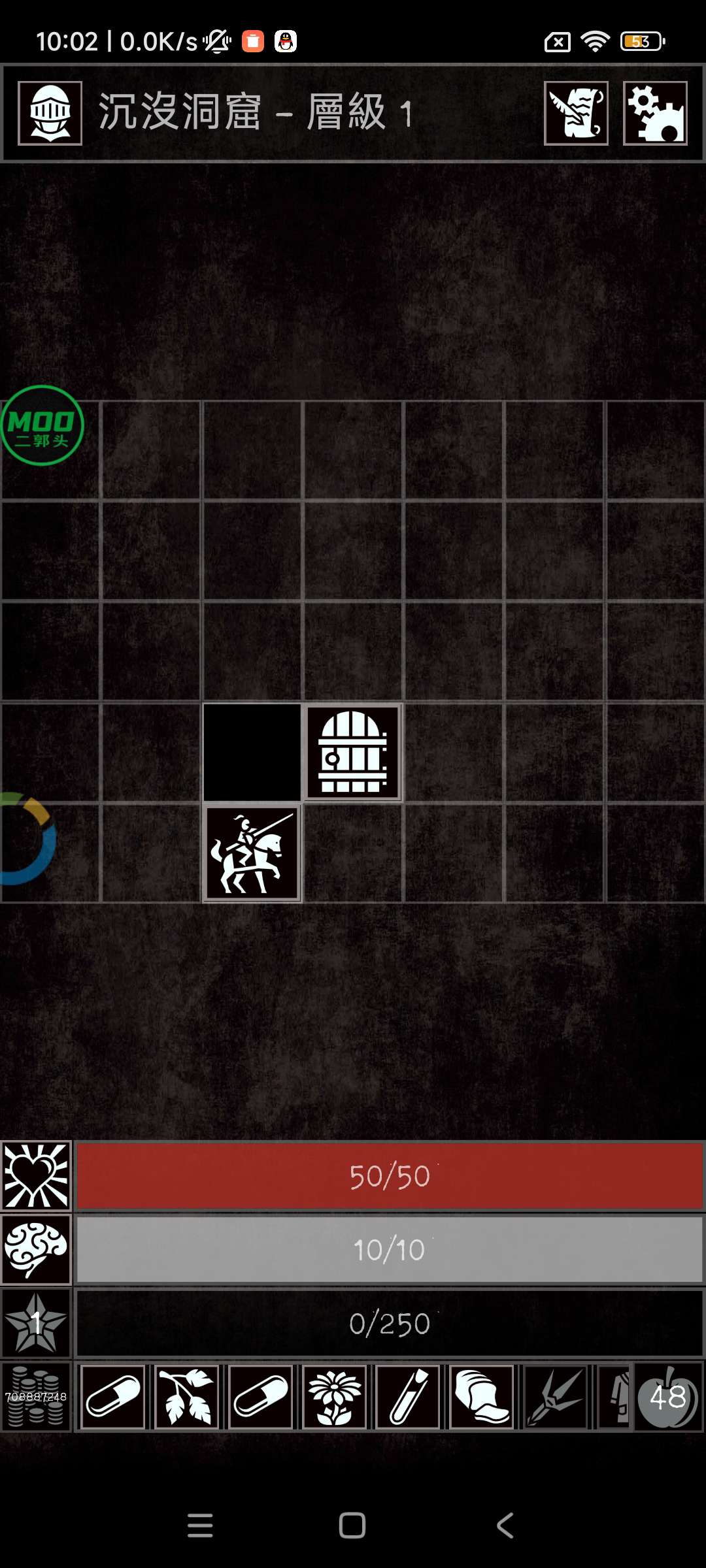The height and width of the screenshot is (1568, 706).
Task: Tap the dungeon door tile
Action: [353, 752]
